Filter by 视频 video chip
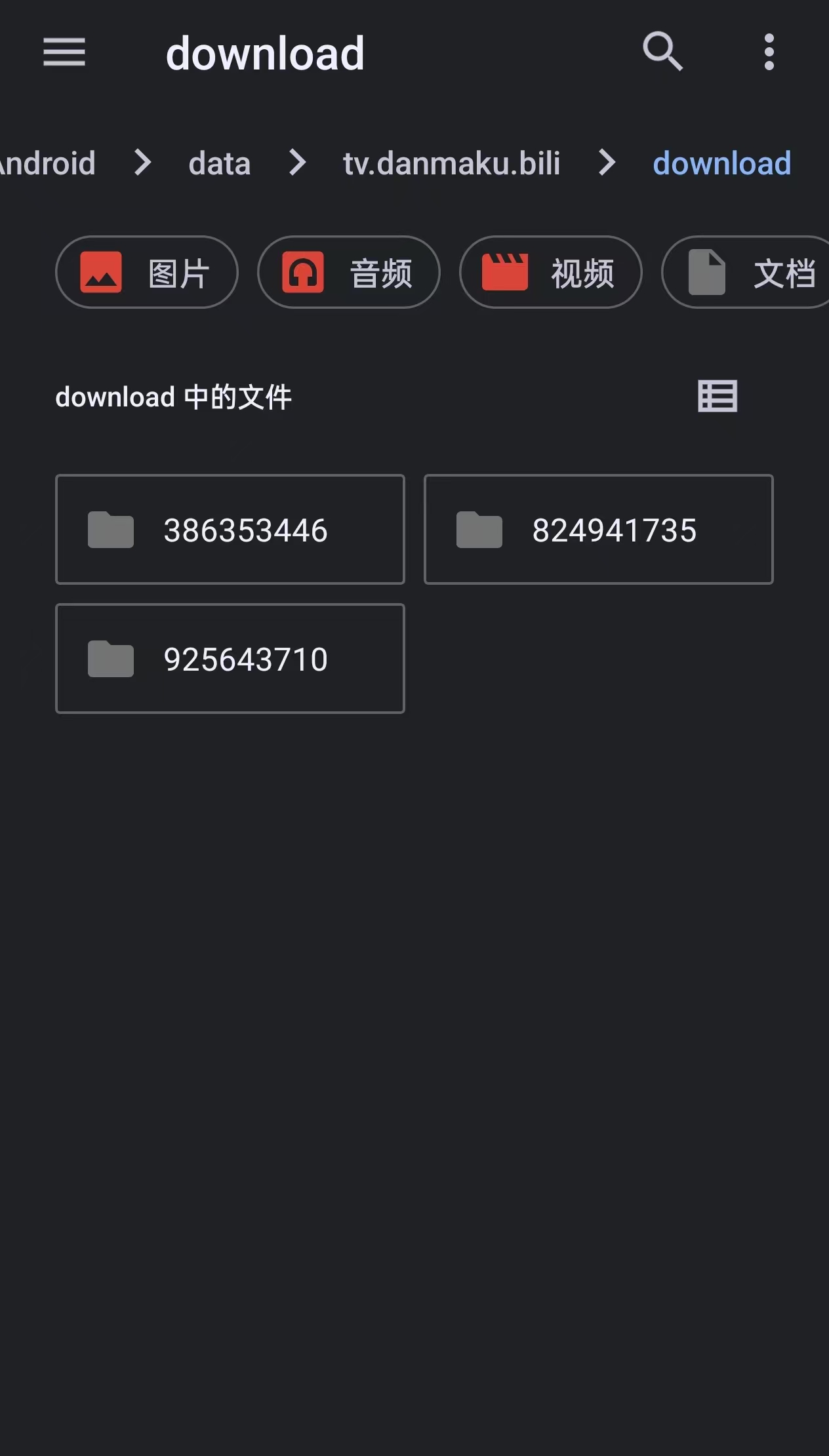 551,272
